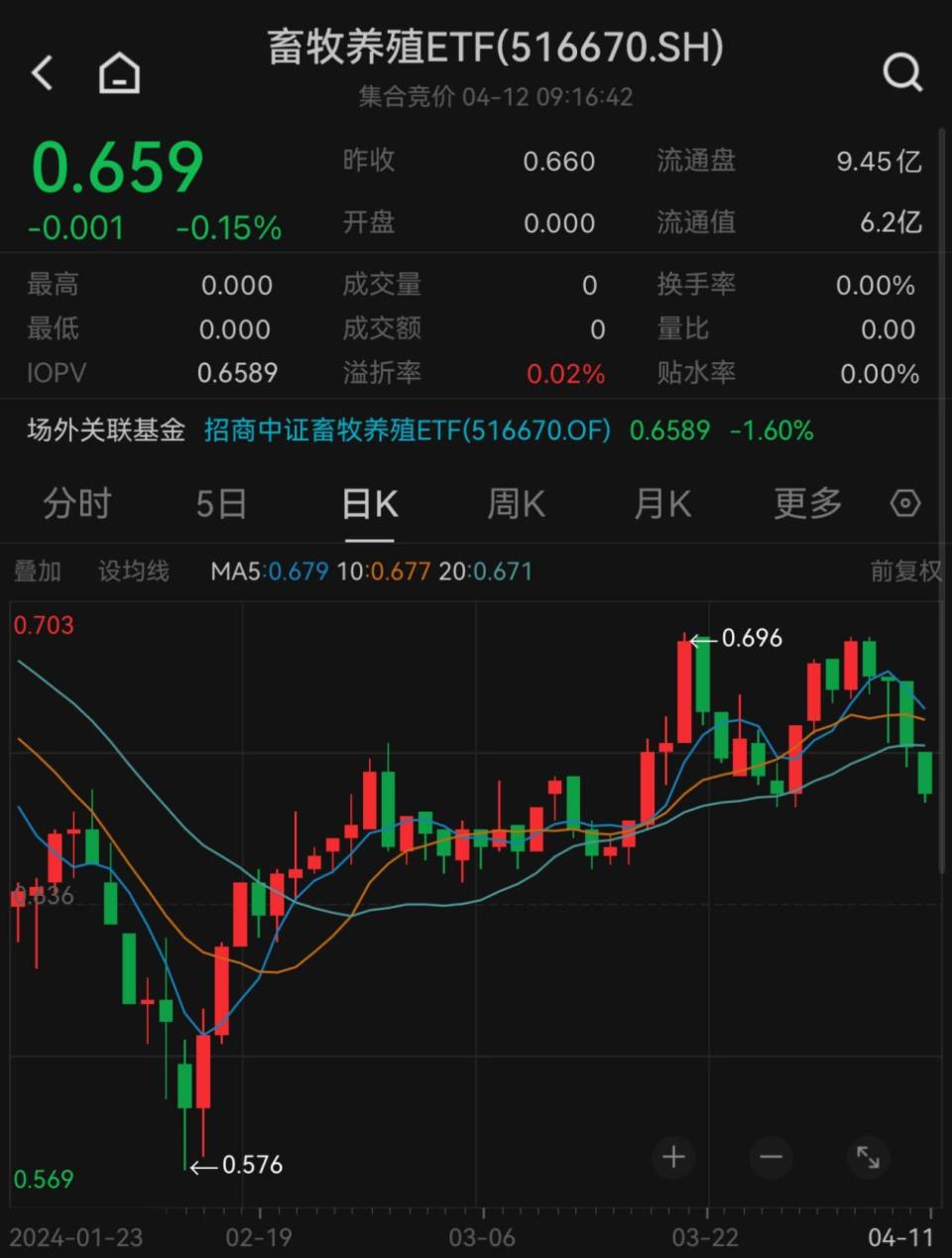Click the back arrow icon
Screen dimensions: 952x1258
(41, 72)
